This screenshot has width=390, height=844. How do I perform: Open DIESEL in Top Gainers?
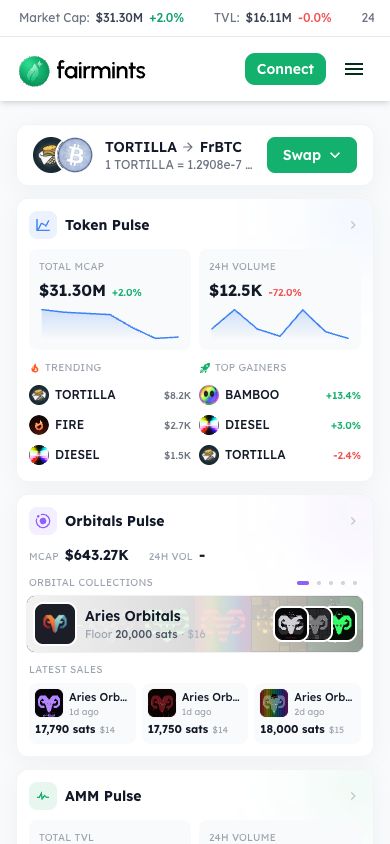pos(280,425)
